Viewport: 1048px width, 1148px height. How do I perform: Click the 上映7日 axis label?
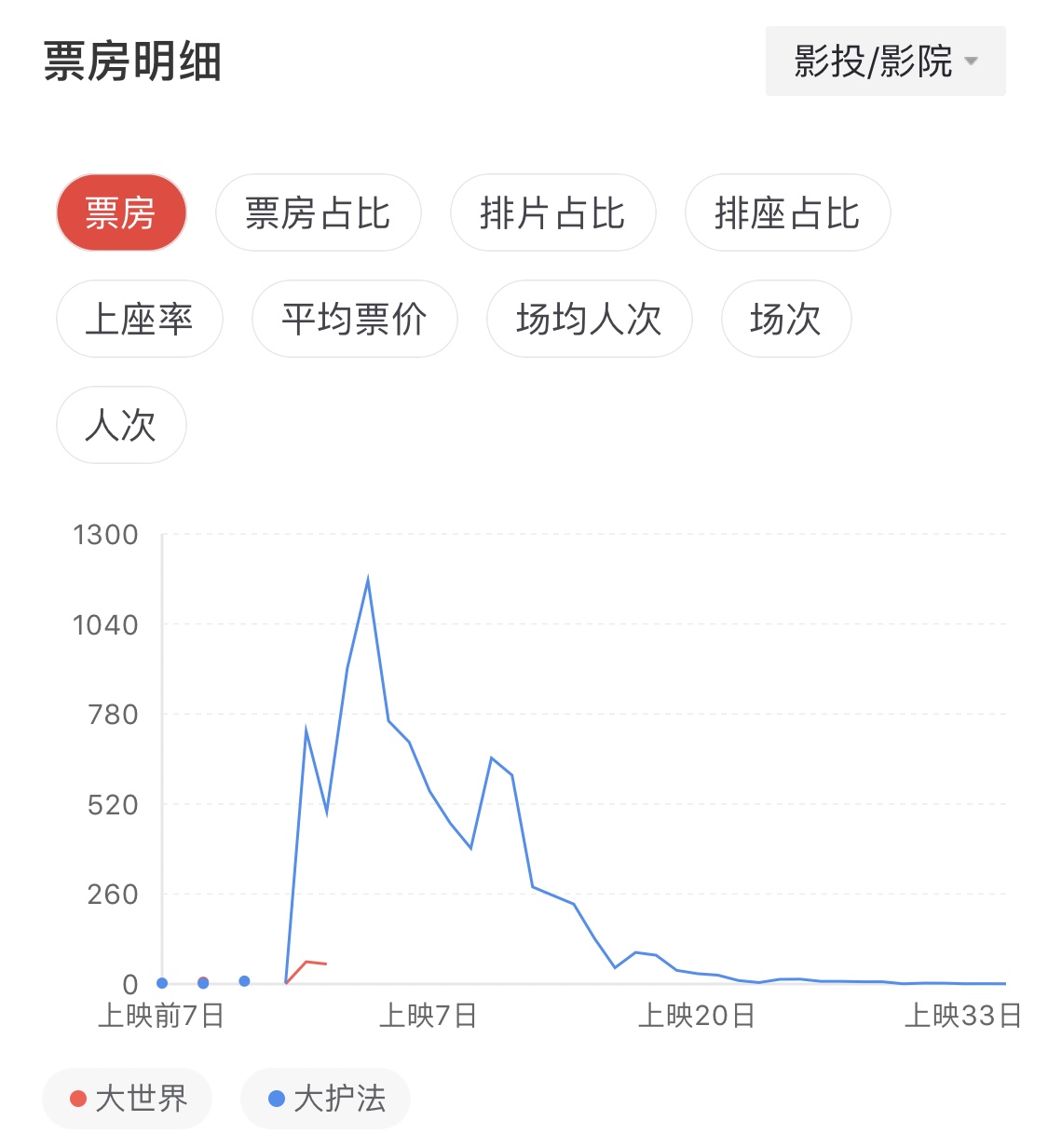click(x=429, y=1018)
